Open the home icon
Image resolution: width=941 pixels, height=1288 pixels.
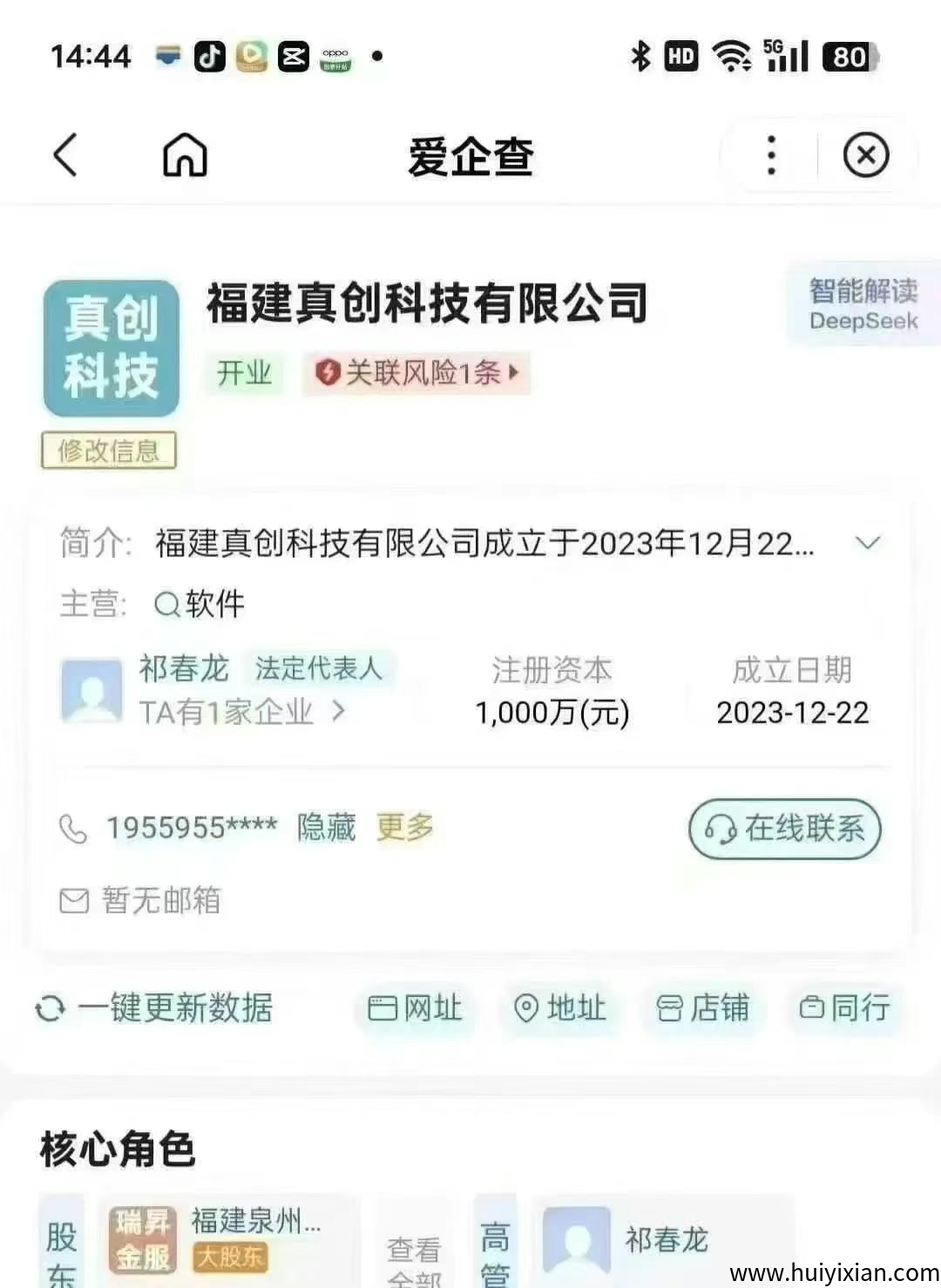[x=185, y=156]
